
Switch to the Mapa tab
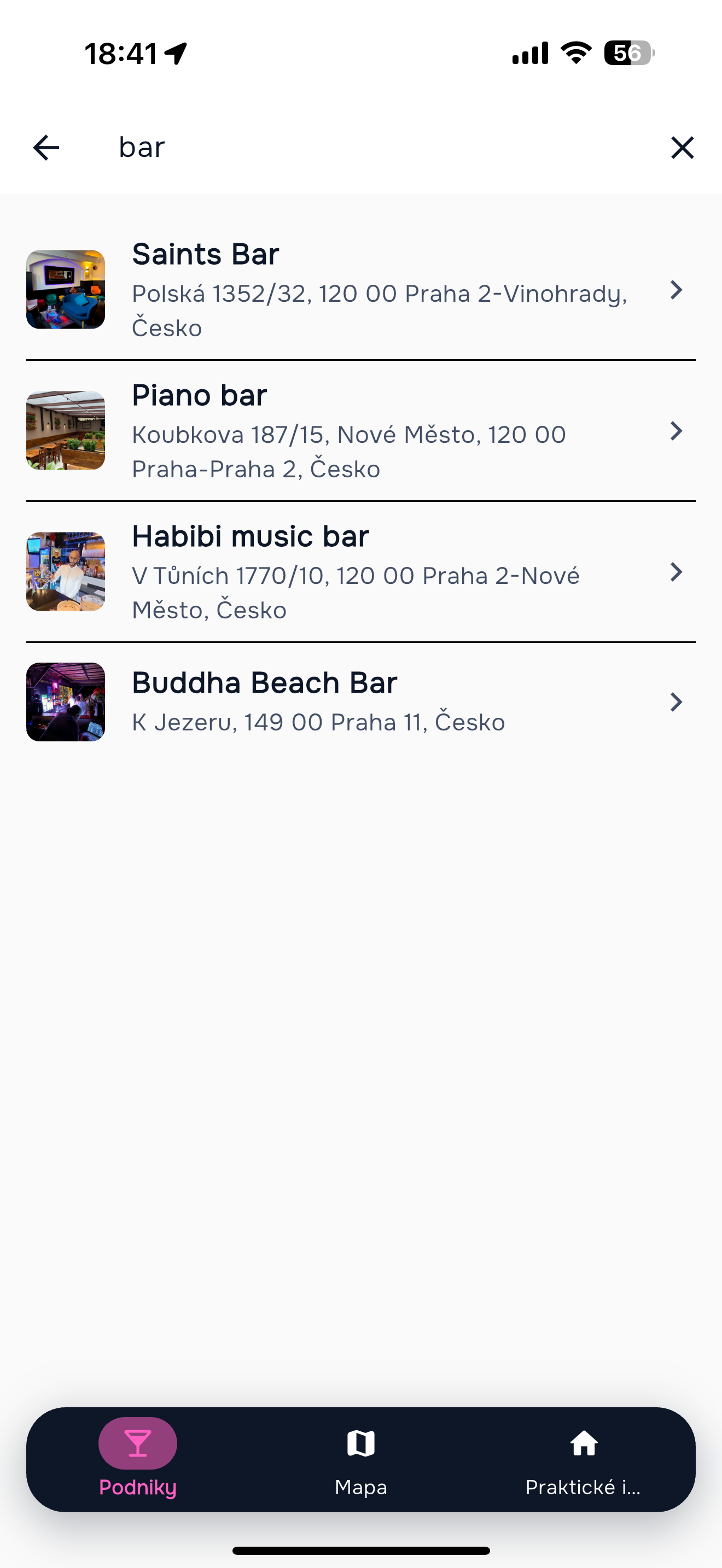pyautogui.click(x=361, y=1460)
